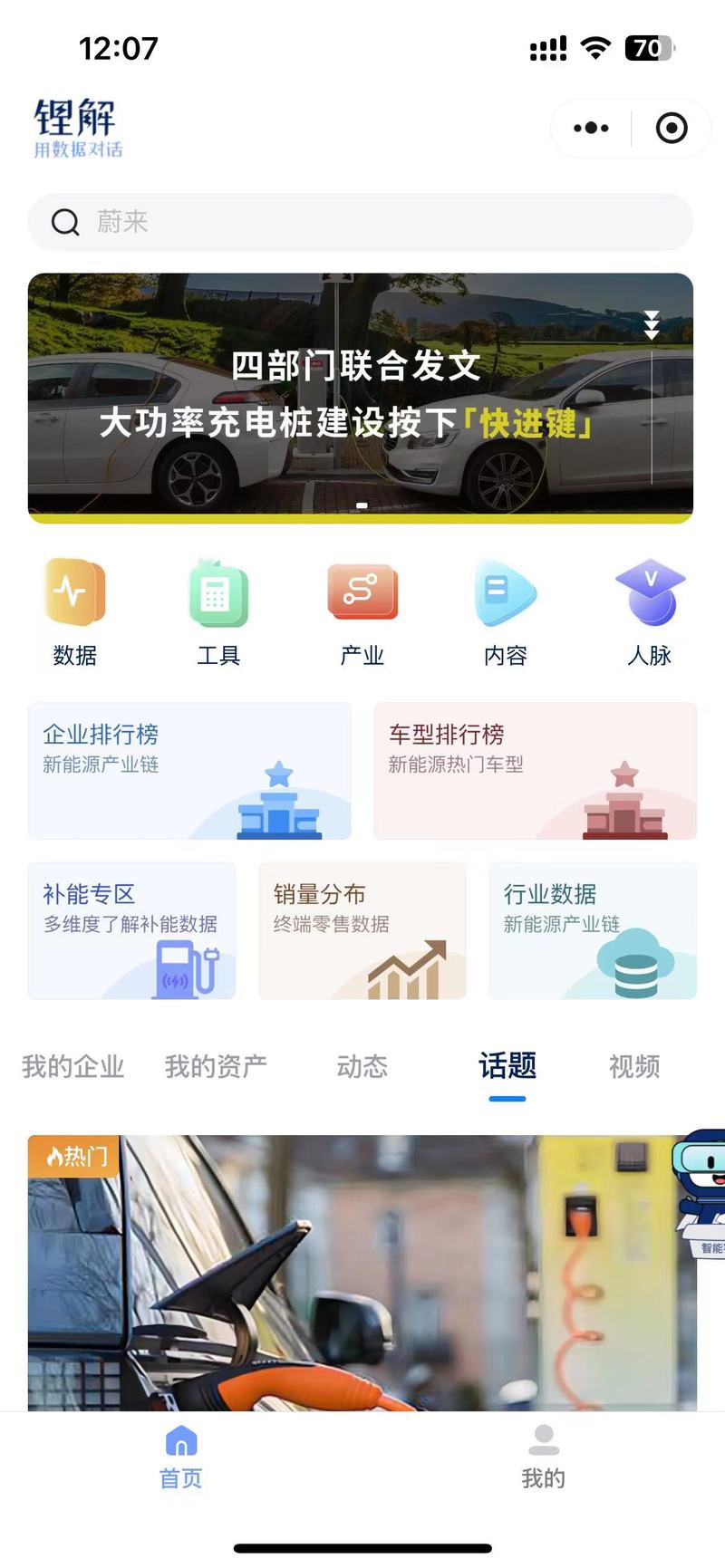Open the 工具 section
The width and height of the screenshot is (725, 1568).
218,613
